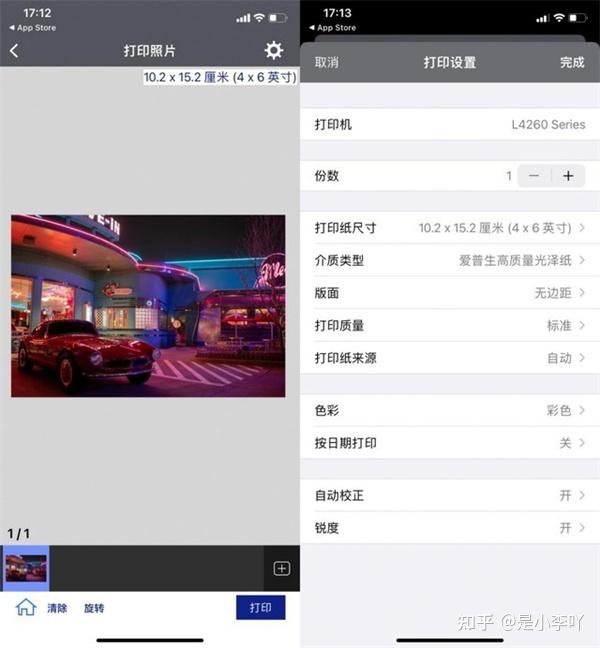Open 按日期打印 date print option
The height and width of the screenshot is (648, 600).
[x=450, y=443]
